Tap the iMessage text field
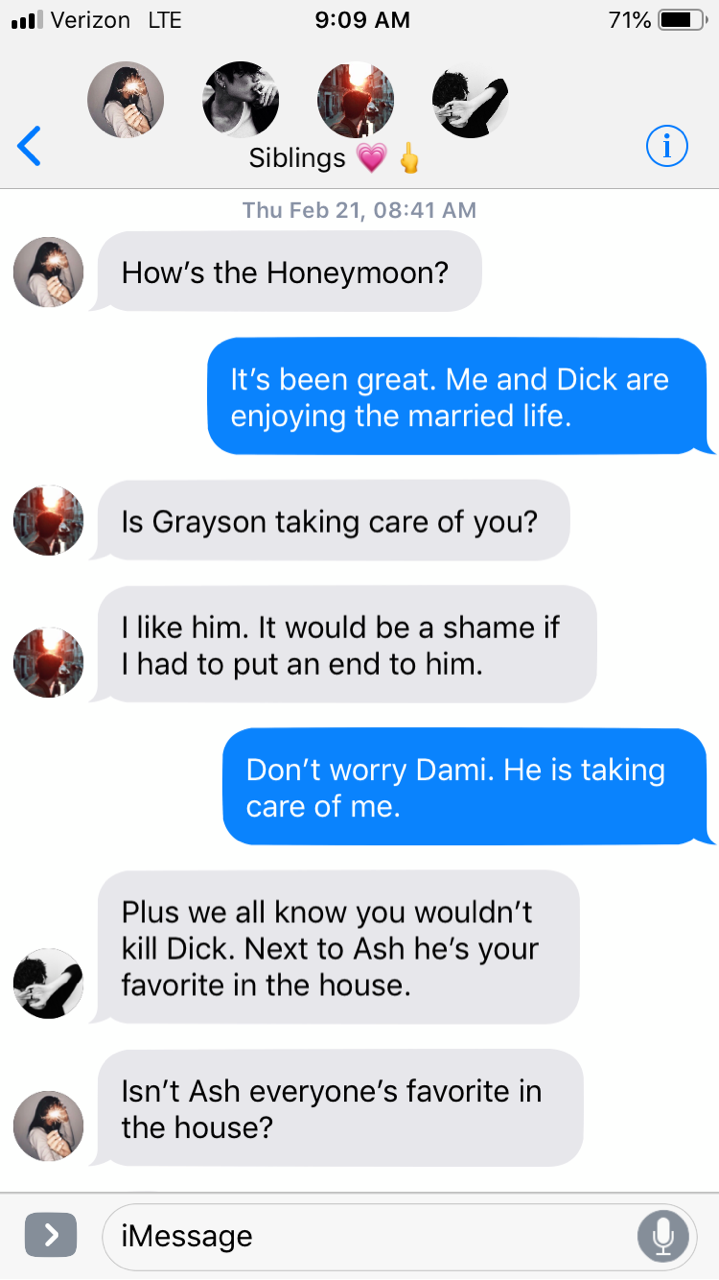Viewport: 719px width, 1280px height. [370, 1236]
